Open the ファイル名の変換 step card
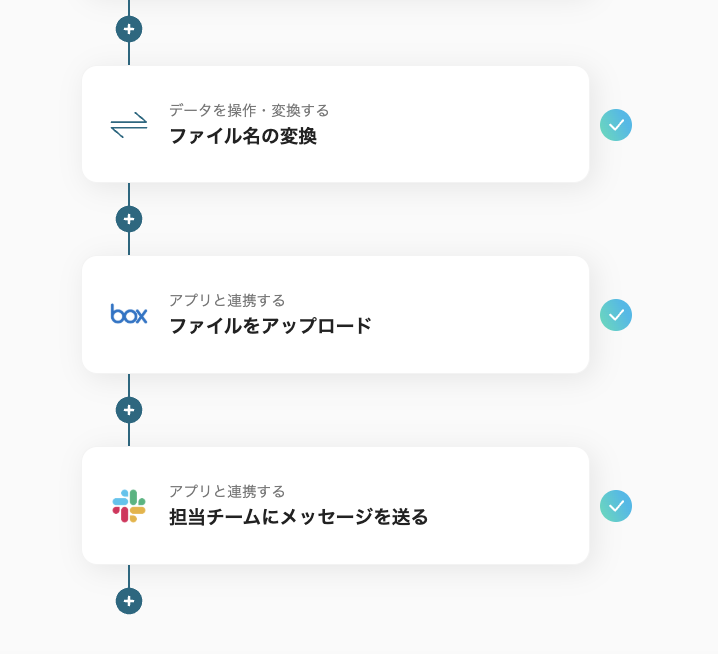The height and width of the screenshot is (654, 718). (x=335, y=125)
